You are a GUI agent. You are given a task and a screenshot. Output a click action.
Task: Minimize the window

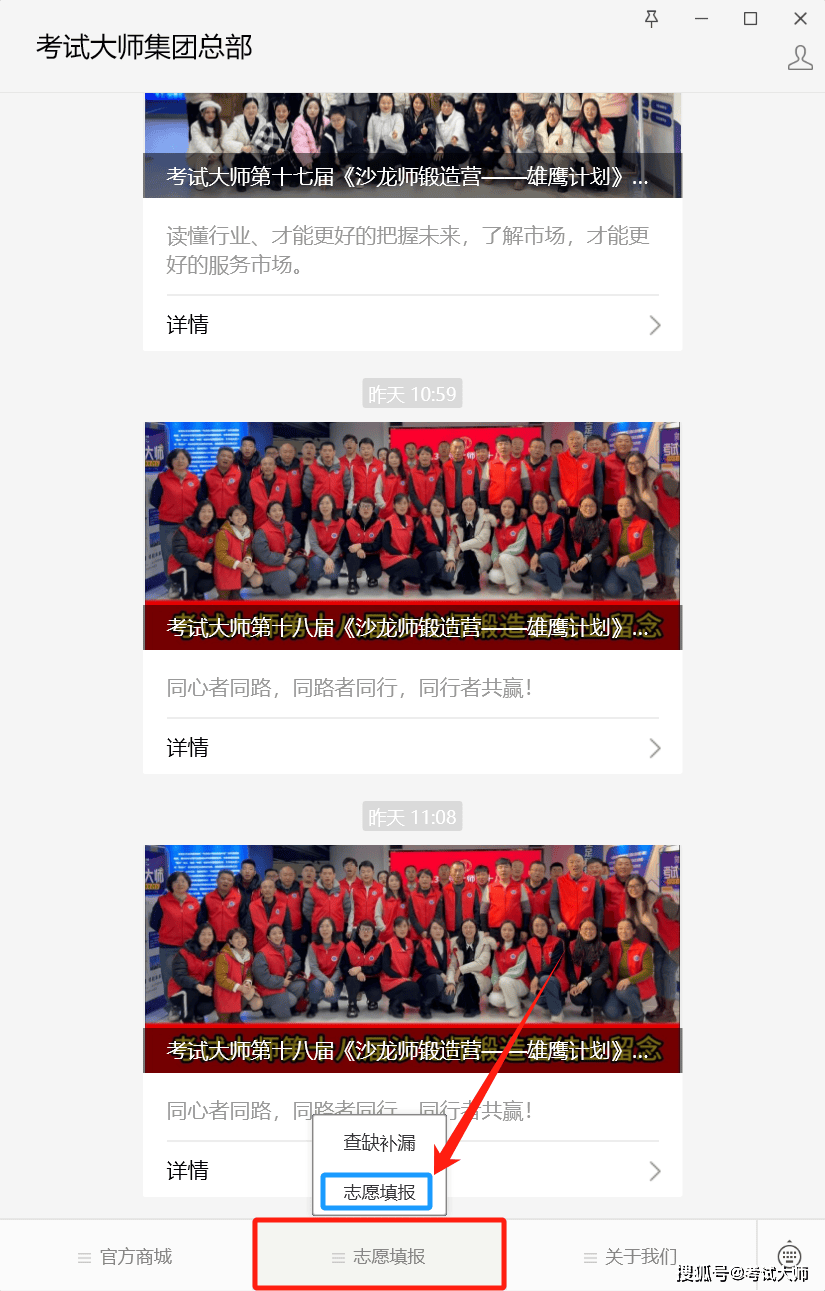pos(701,18)
